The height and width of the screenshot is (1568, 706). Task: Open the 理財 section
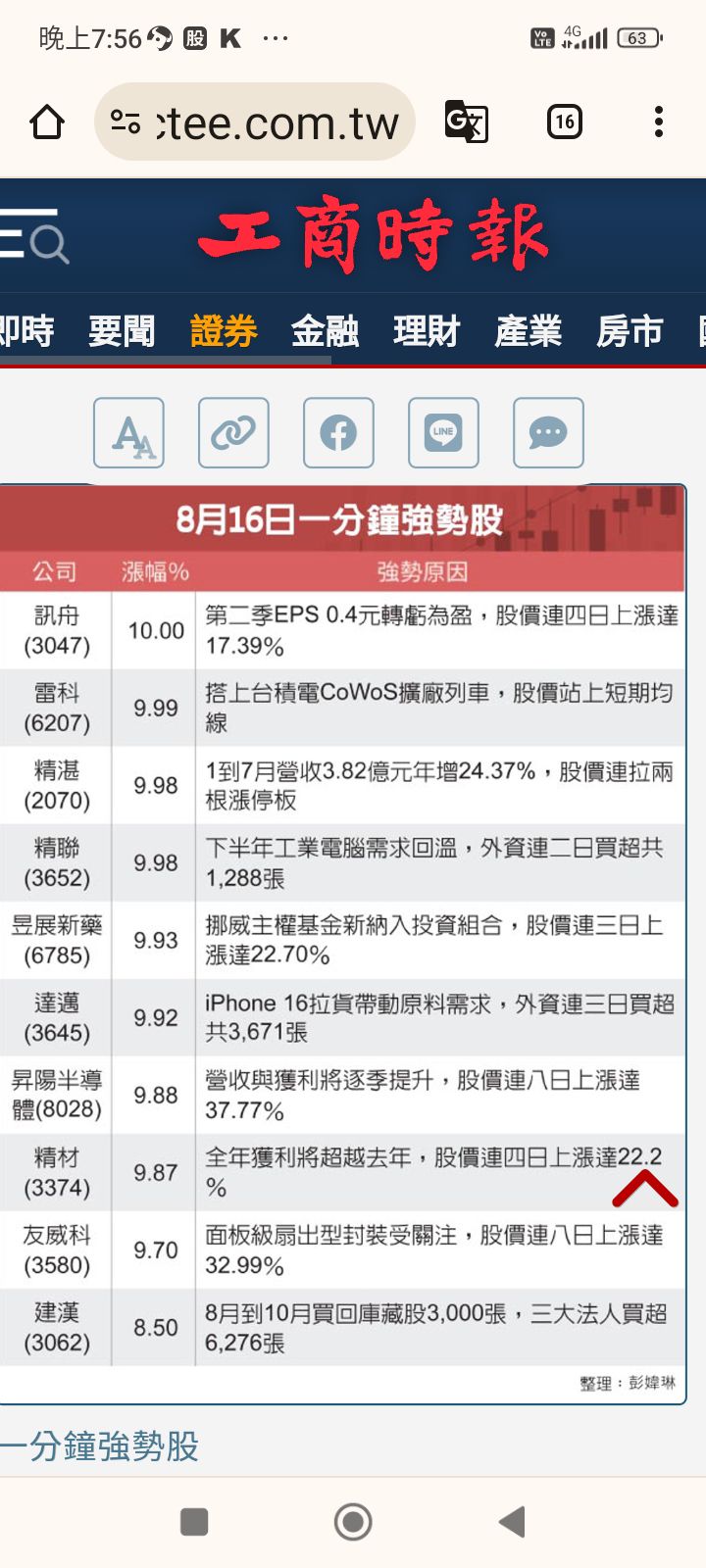(426, 331)
